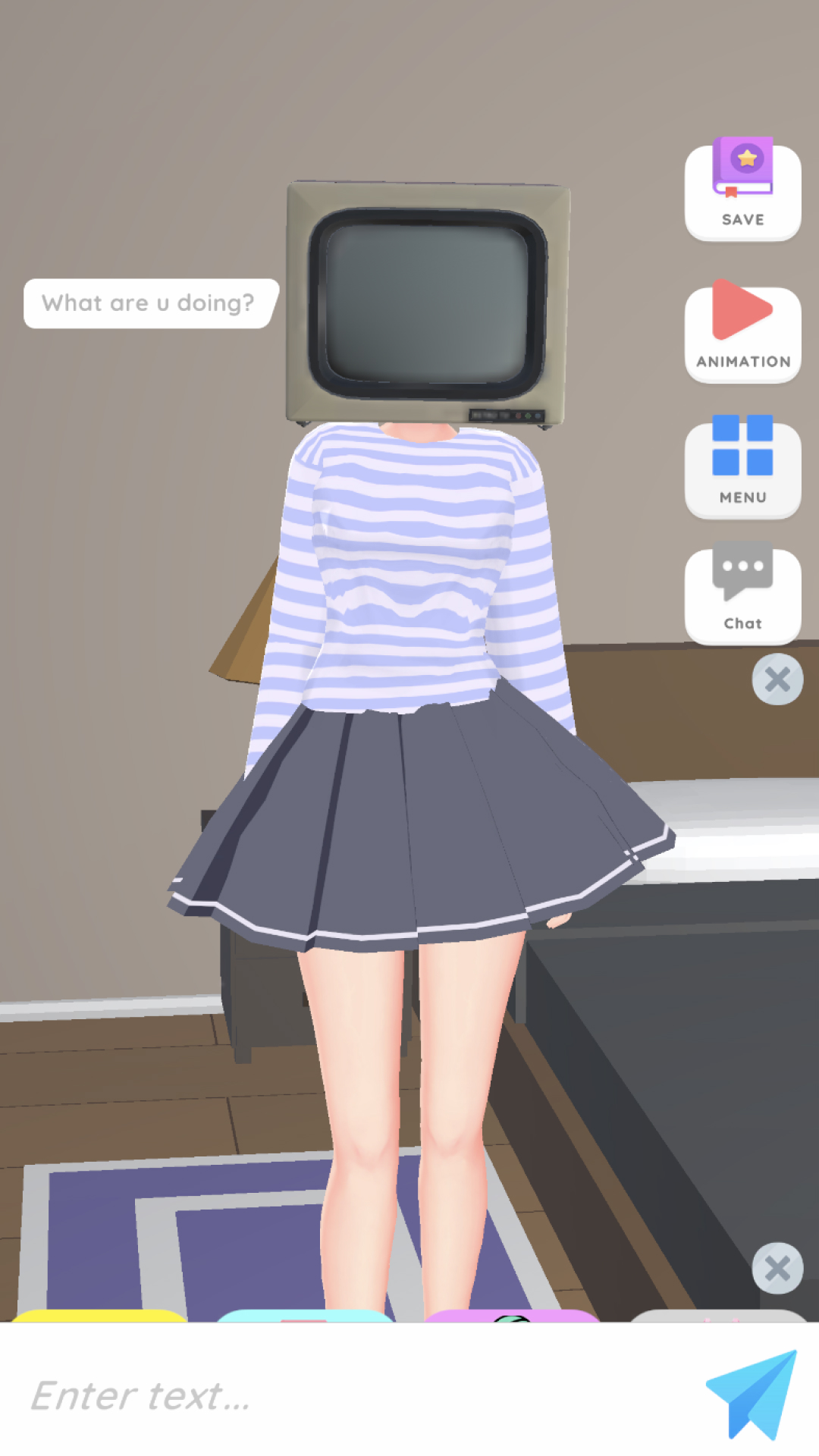Click the 'What are u doing?' speech bubble
Viewport: 819px width, 1456px height.
tap(149, 303)
